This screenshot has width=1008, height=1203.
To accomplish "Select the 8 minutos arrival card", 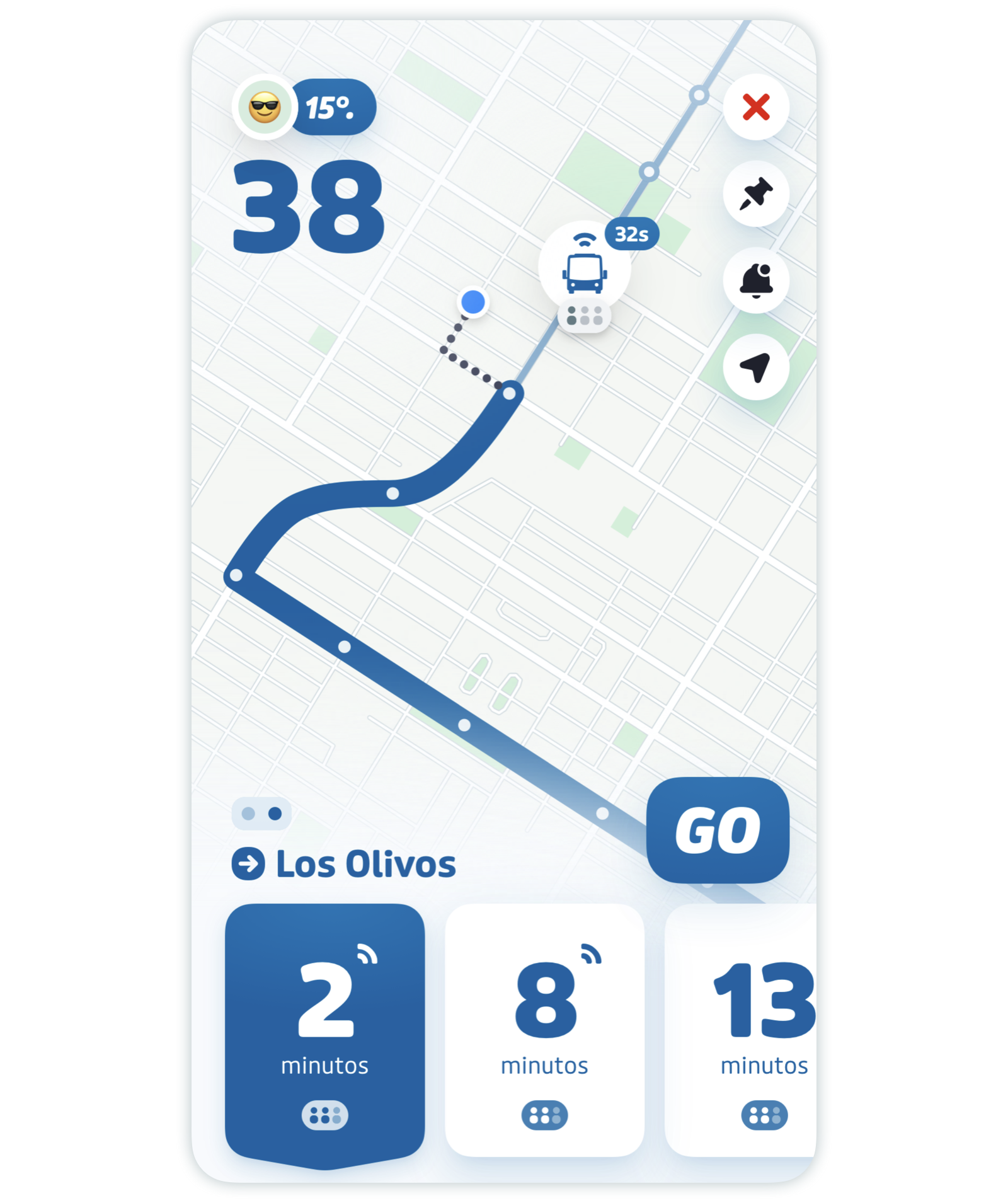I will coord(544,1030).
